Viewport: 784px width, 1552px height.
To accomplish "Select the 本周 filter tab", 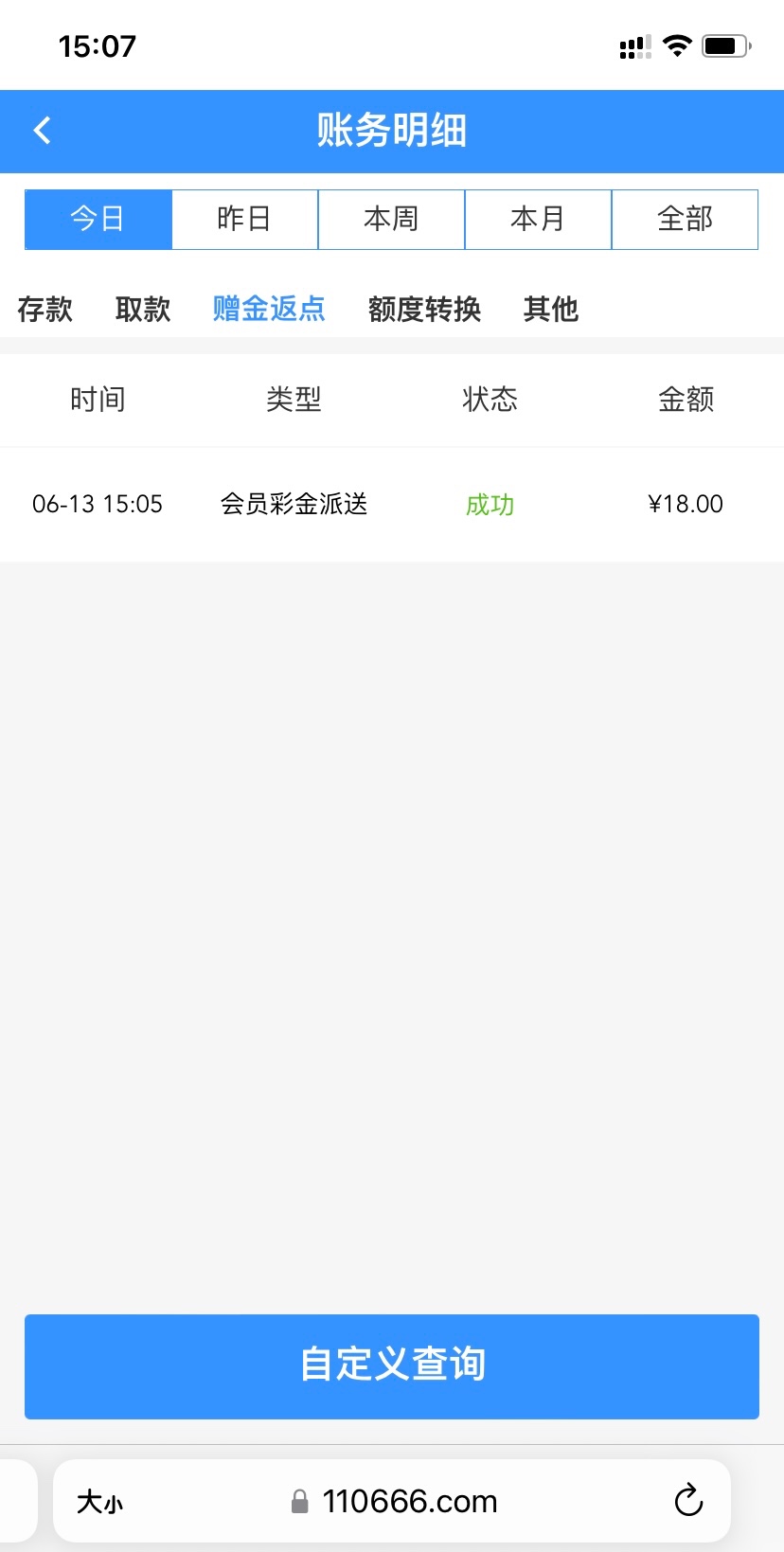I will [391, 219].
